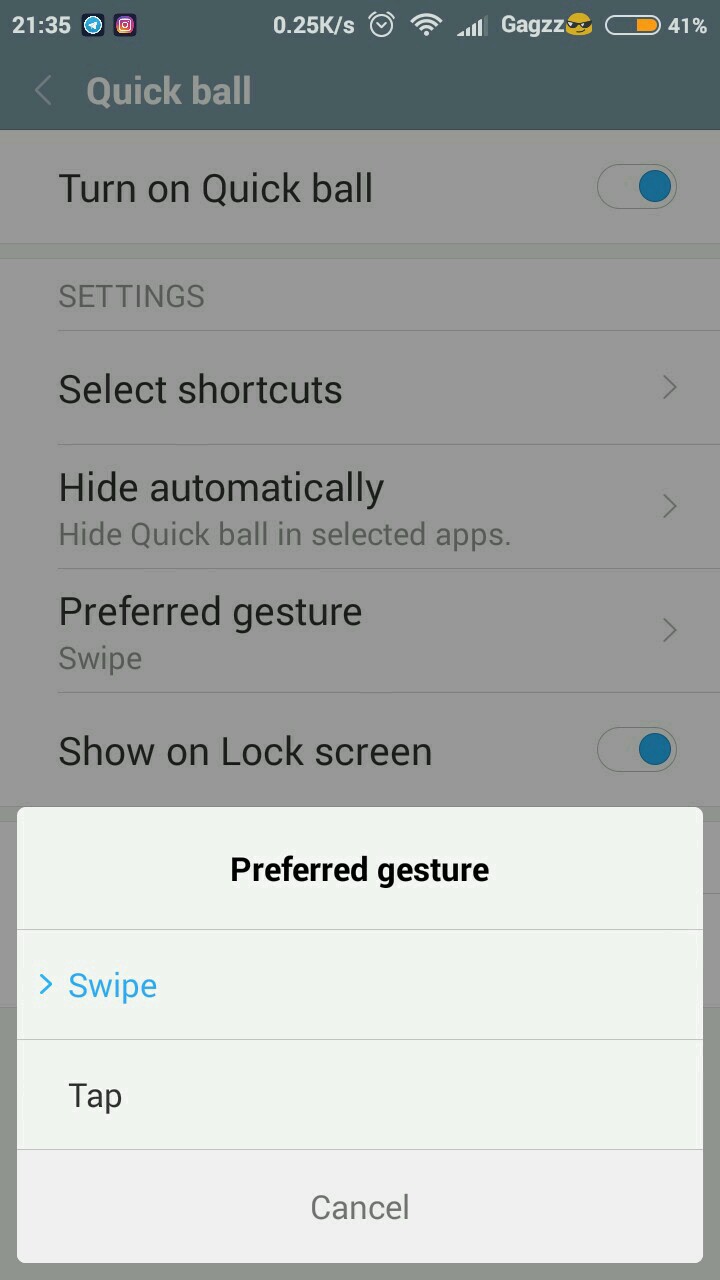Cancel the Preferred gesture dialog
720x1280 pixels.
point(360,1207)
